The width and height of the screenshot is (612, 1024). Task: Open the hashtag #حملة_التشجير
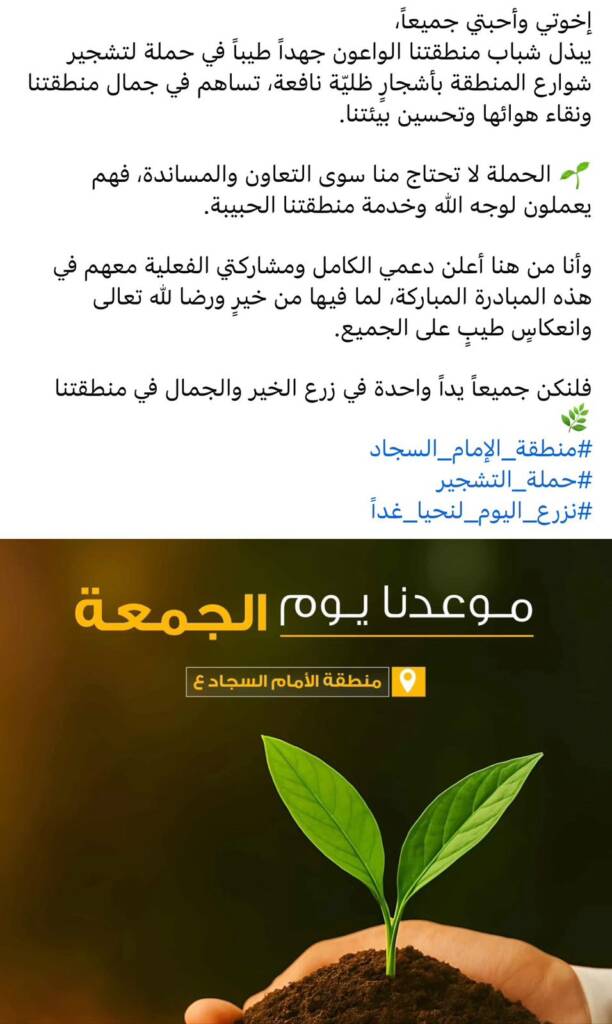coord(513,479)
